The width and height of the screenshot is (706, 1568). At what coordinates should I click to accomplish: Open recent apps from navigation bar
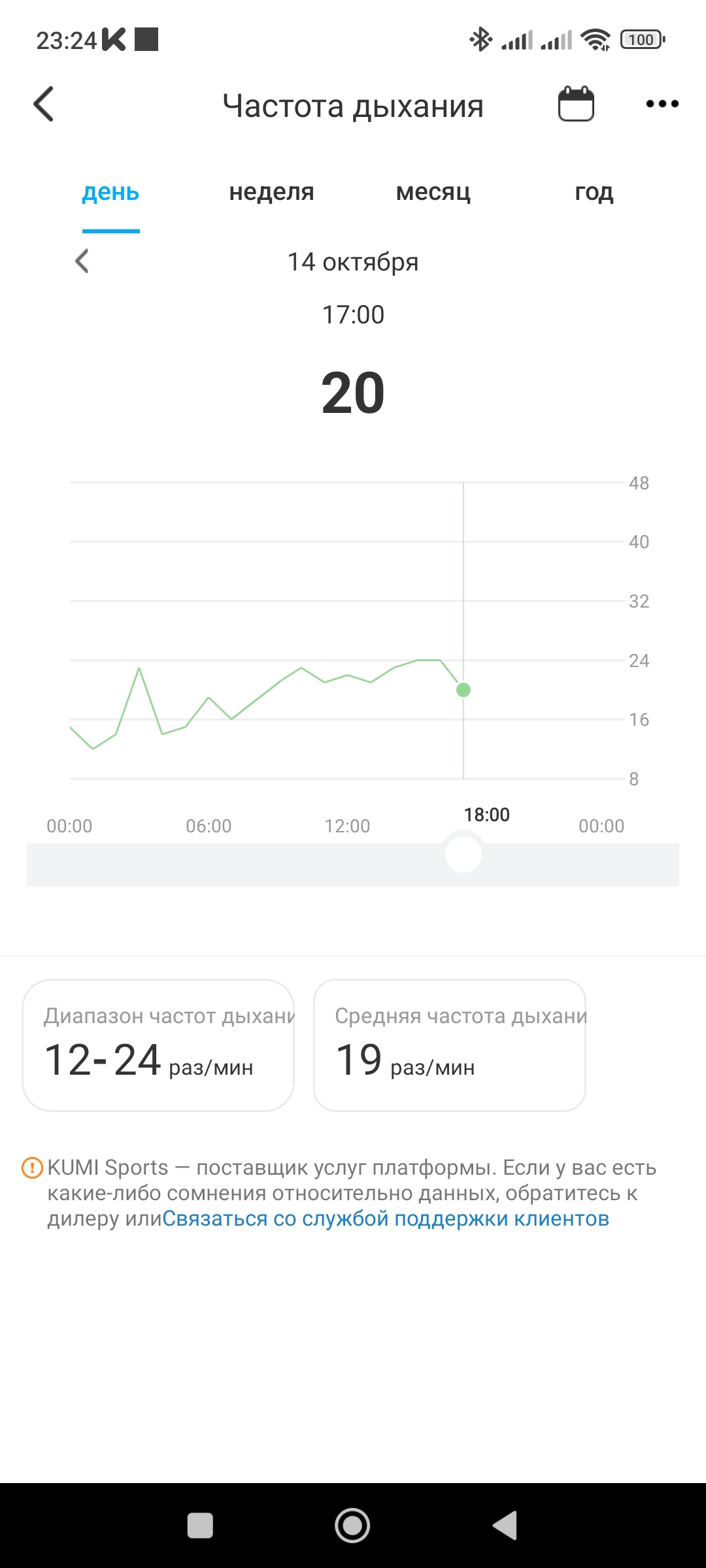click(x=200, y=1526)
